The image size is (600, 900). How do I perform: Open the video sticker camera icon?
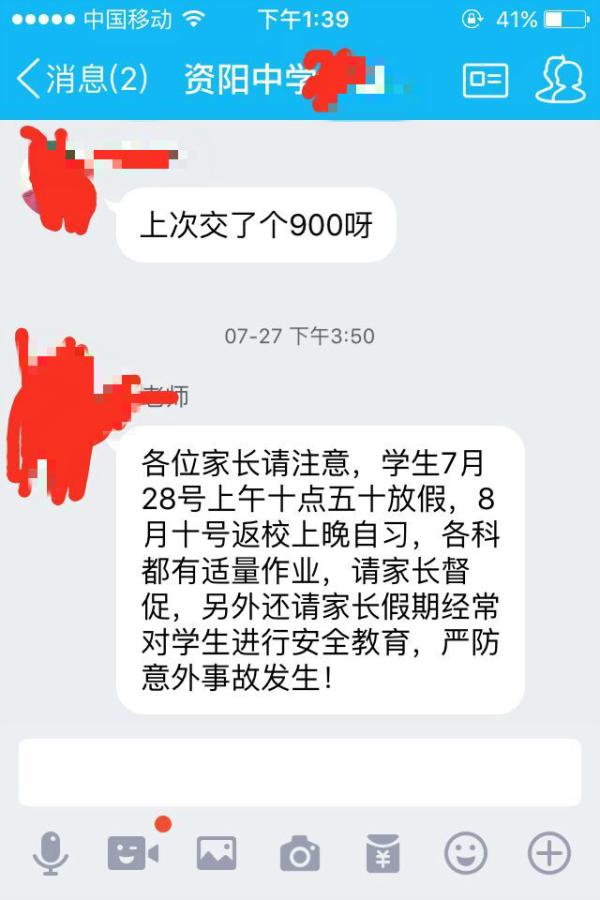click(133, 853)
